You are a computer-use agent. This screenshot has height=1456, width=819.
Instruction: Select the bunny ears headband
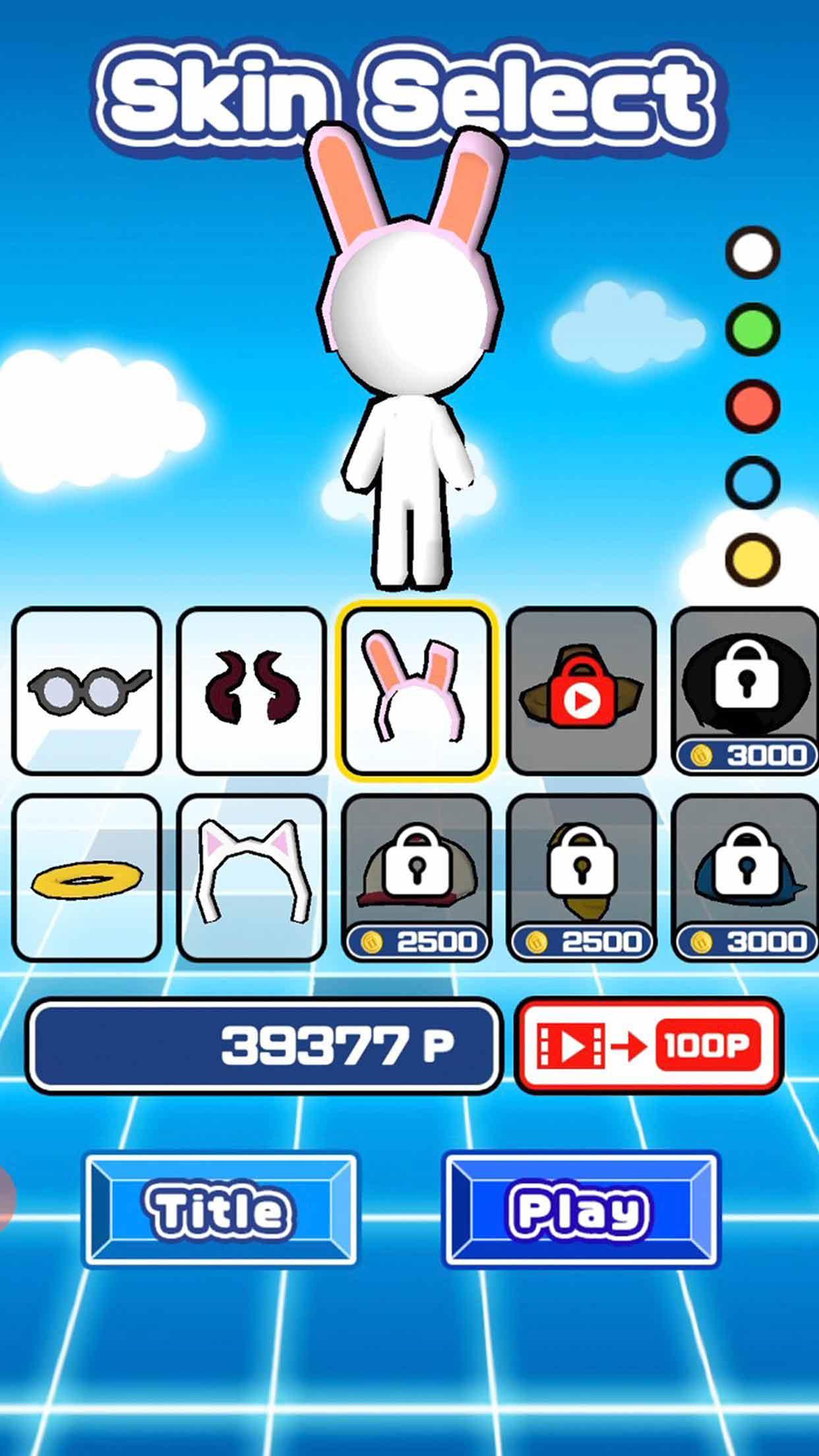click(x=415, y=690)
